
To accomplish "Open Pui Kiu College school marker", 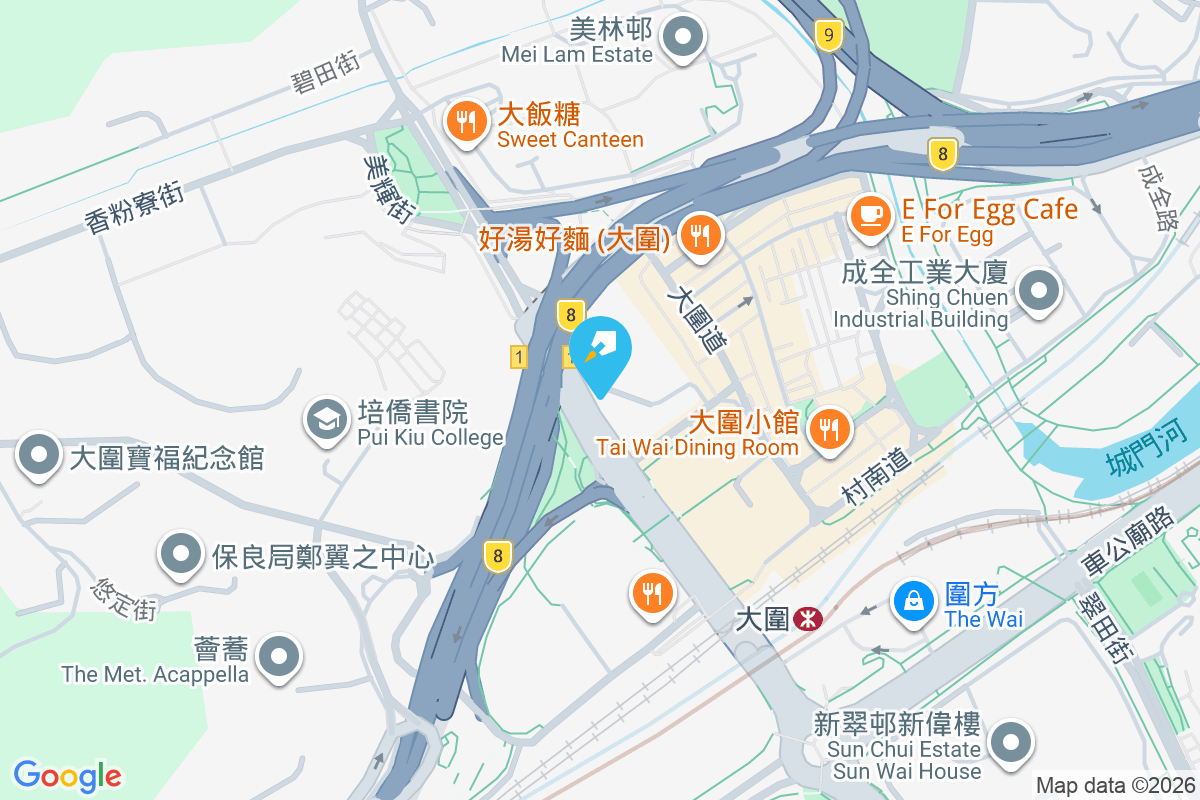I will [x=327, y=419].
